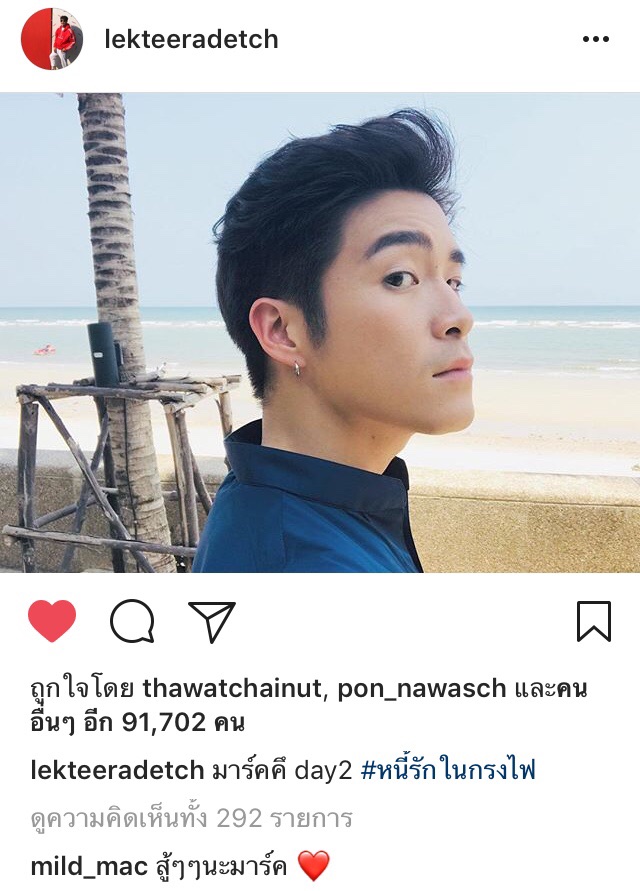Tap the post photo
Screen dimensions: 640x891
[320, 332]
